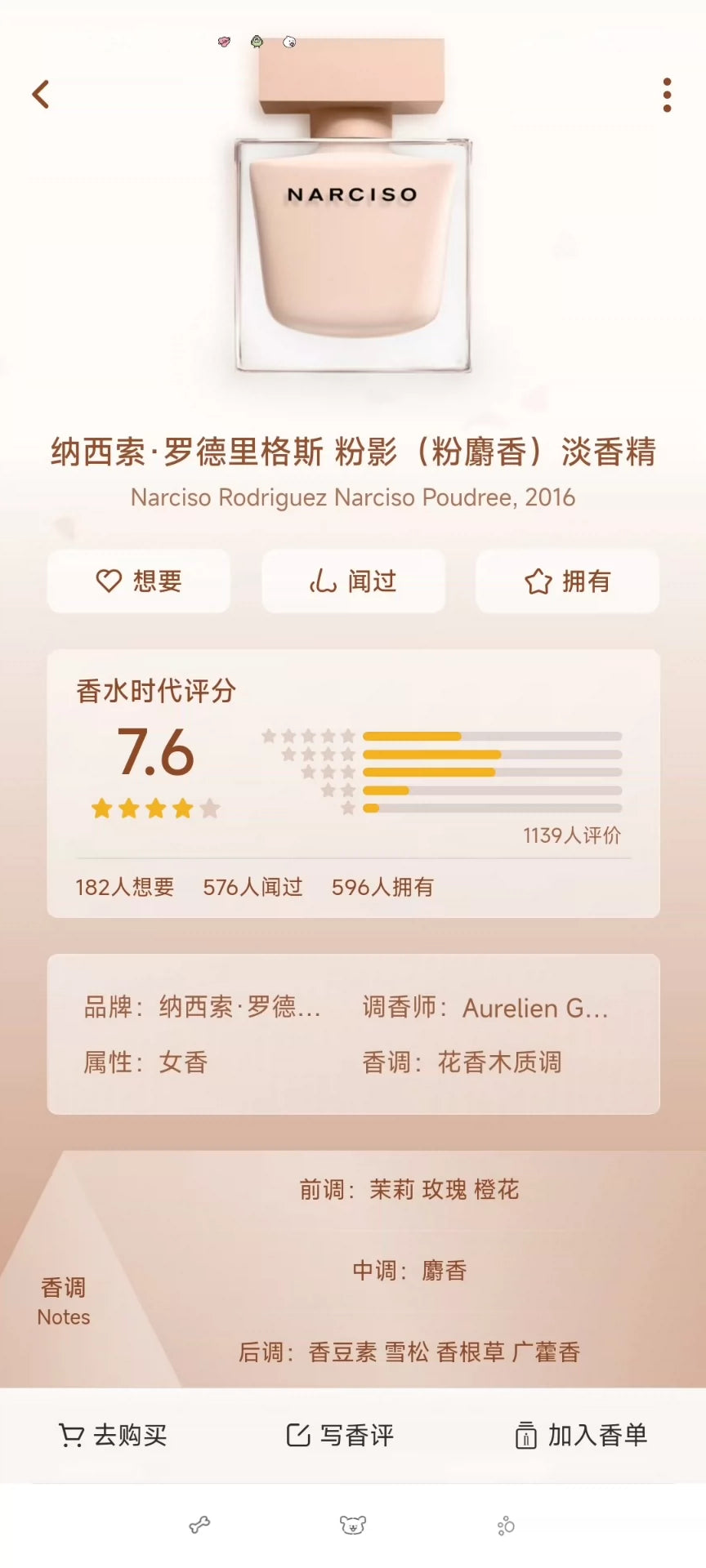This screenshot has height=1568, width=706.
Task: Open the three-dot overflow menu
Action: pos(667,95)
